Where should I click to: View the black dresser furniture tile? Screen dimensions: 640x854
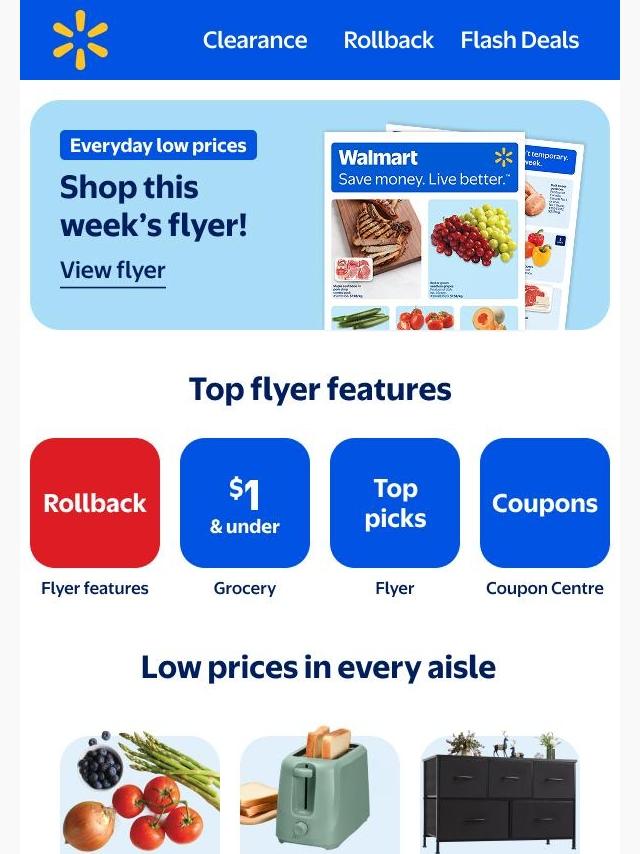[499, 792]
